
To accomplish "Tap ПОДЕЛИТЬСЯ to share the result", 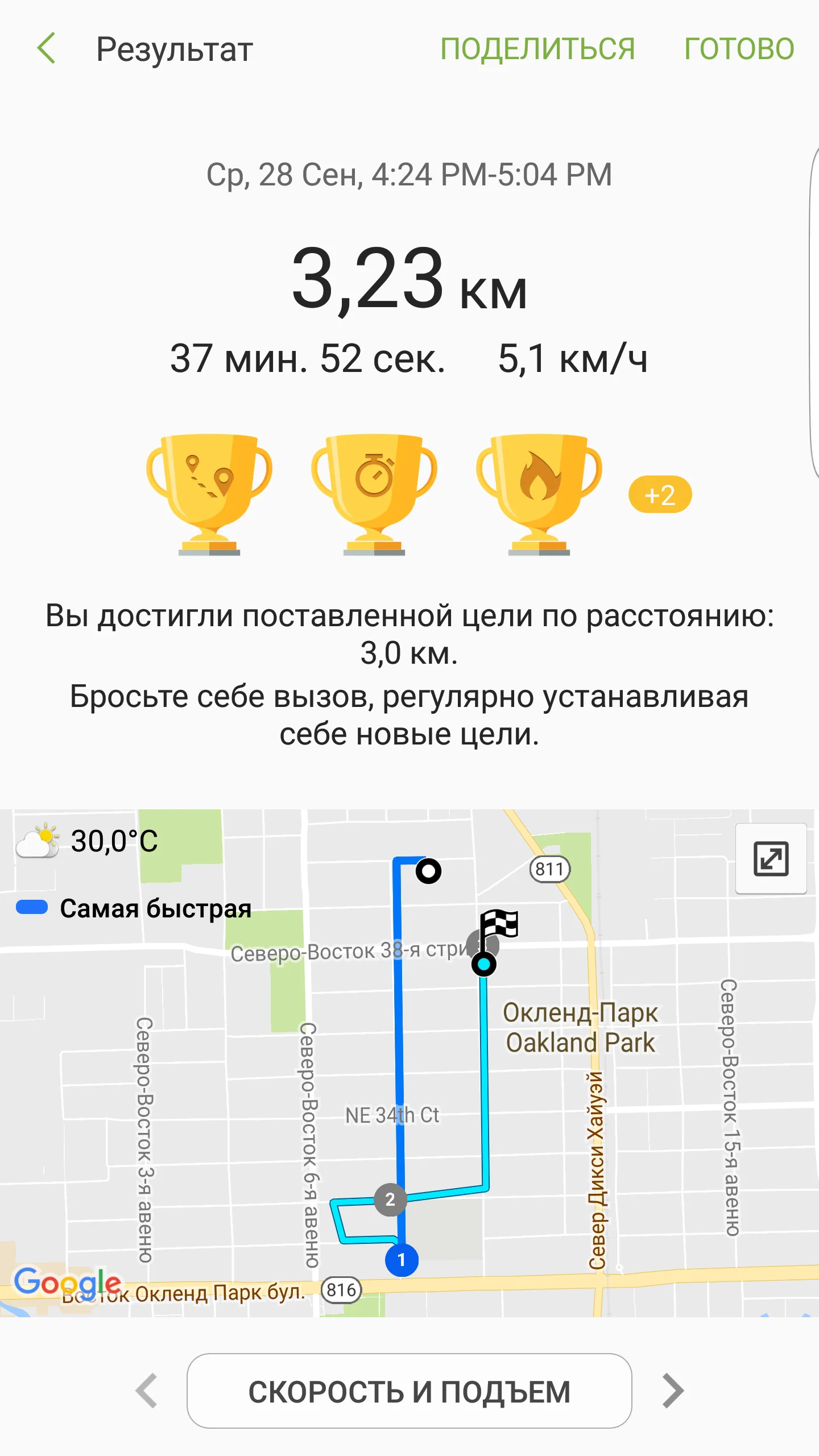I will (x=537, y=48).
